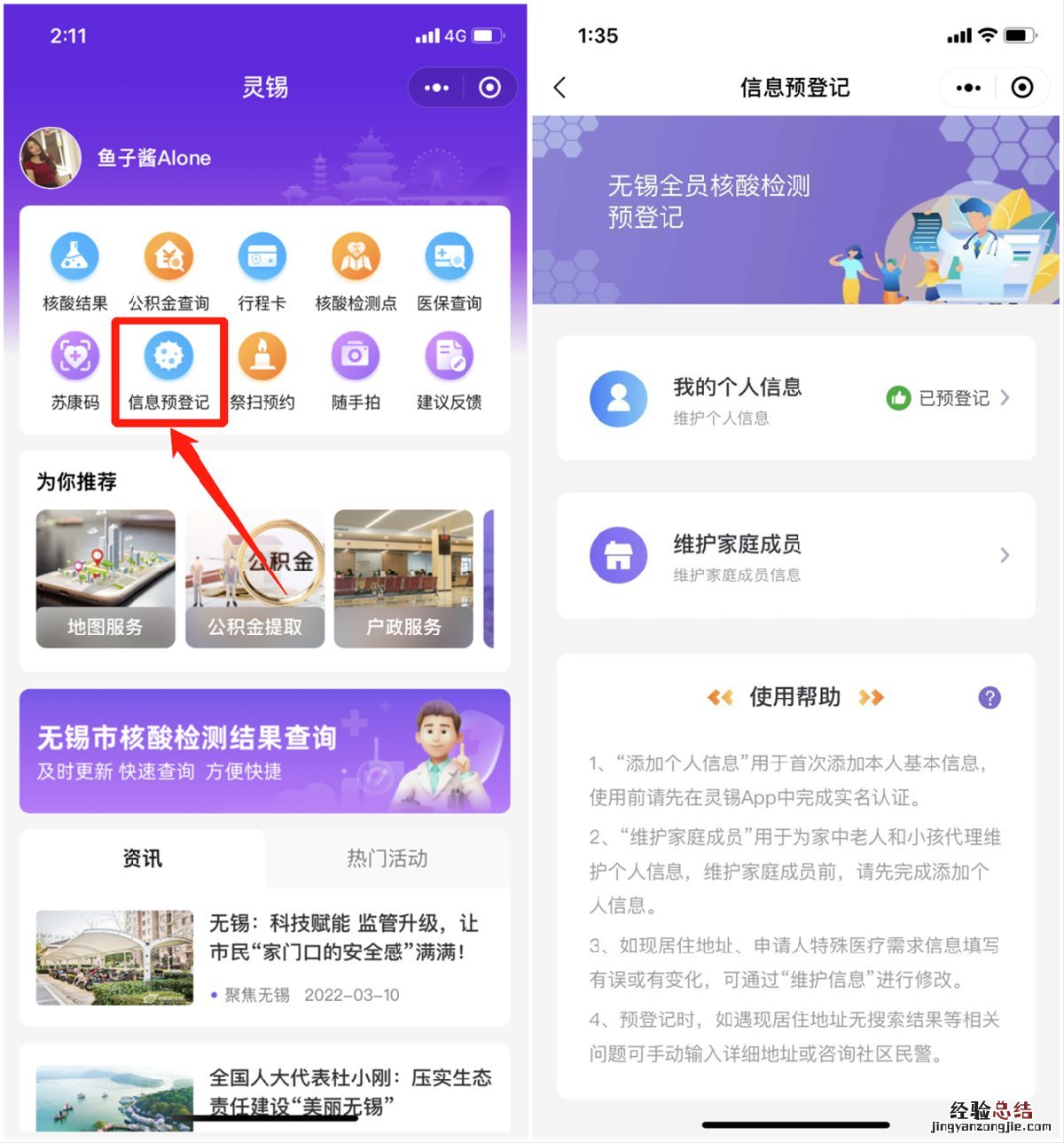Open 祭扫预约 booking
This screenshot has width=1064, height=1143.
tap(262, 371)
